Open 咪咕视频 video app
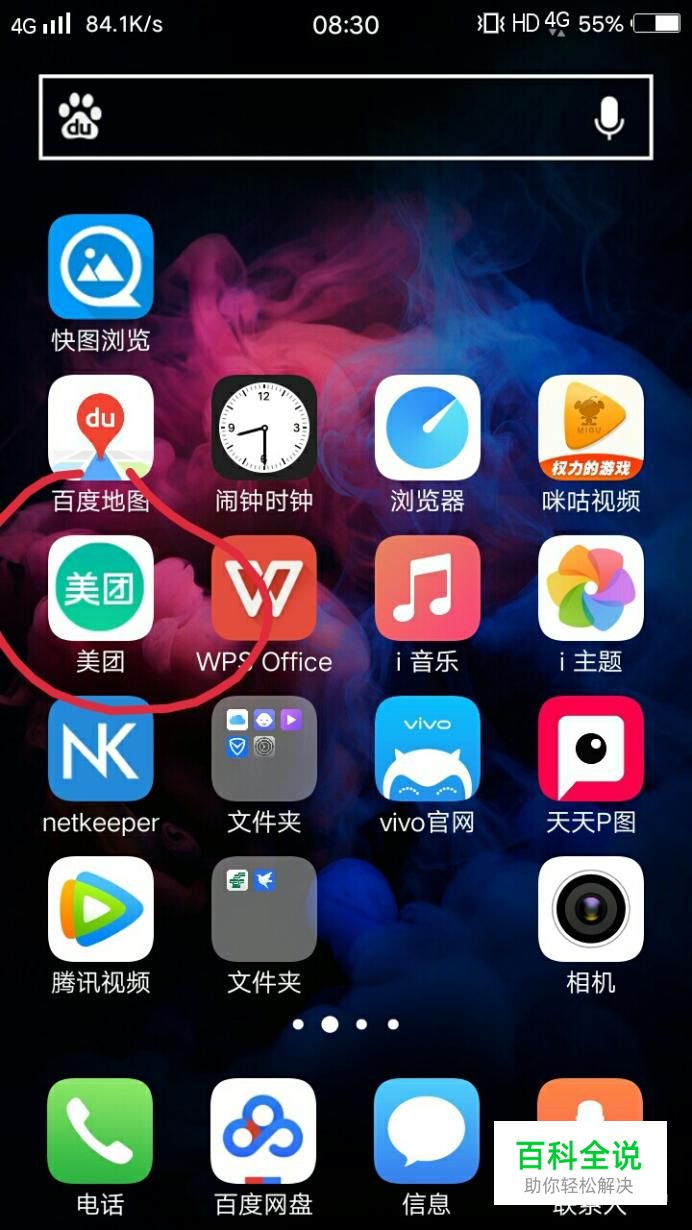692x1230 pixels. click(590, 428)
